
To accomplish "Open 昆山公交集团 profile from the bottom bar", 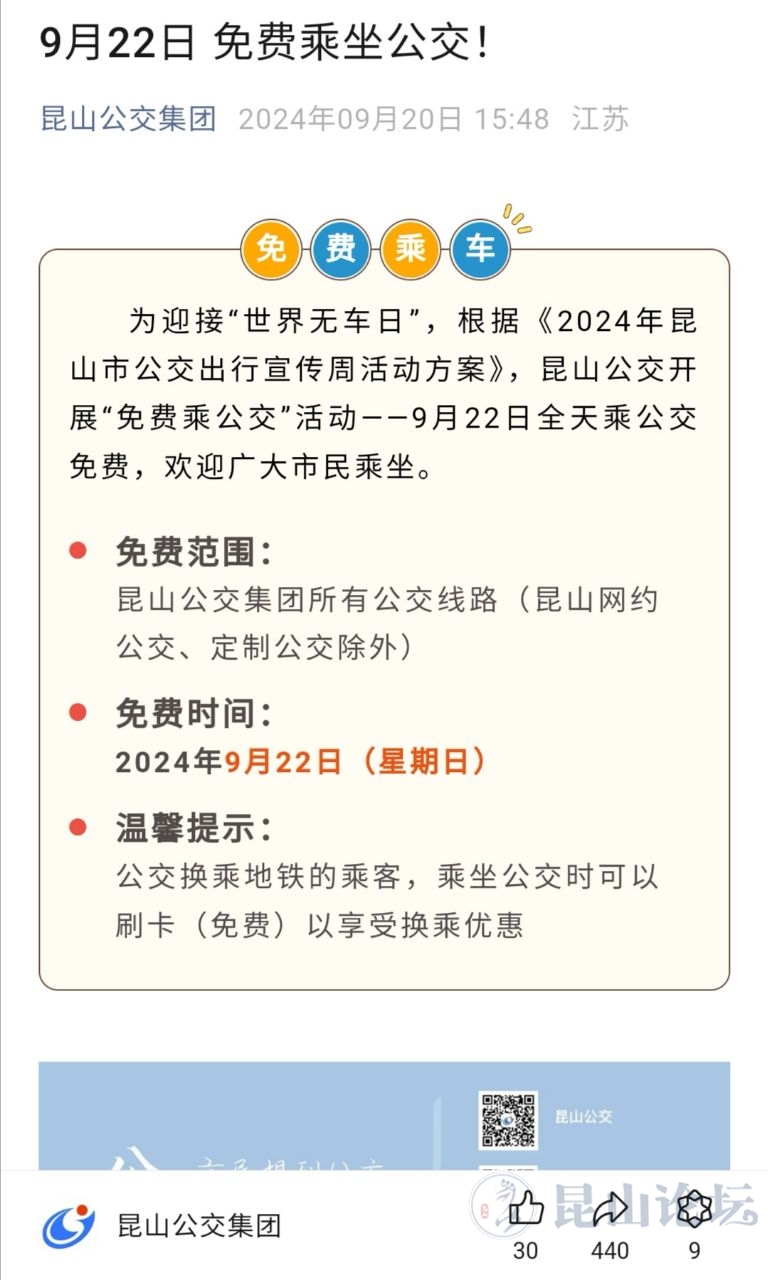I will point(199,1225).
